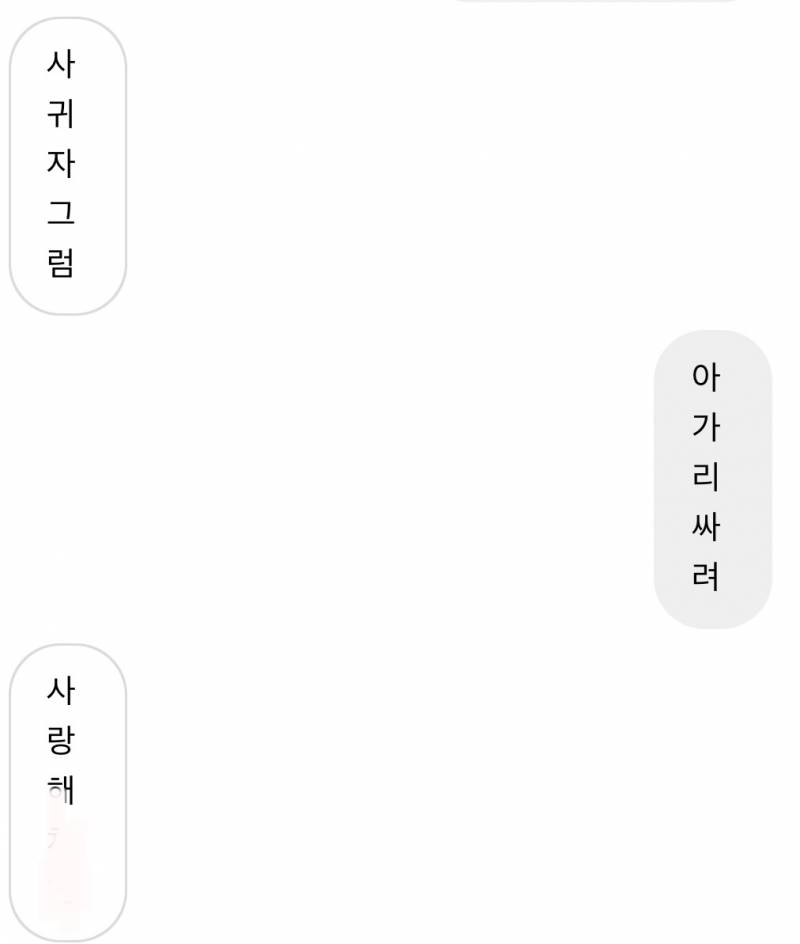Tap the character 해 in the love message
The image size is (800, 944).
point(56,785)
